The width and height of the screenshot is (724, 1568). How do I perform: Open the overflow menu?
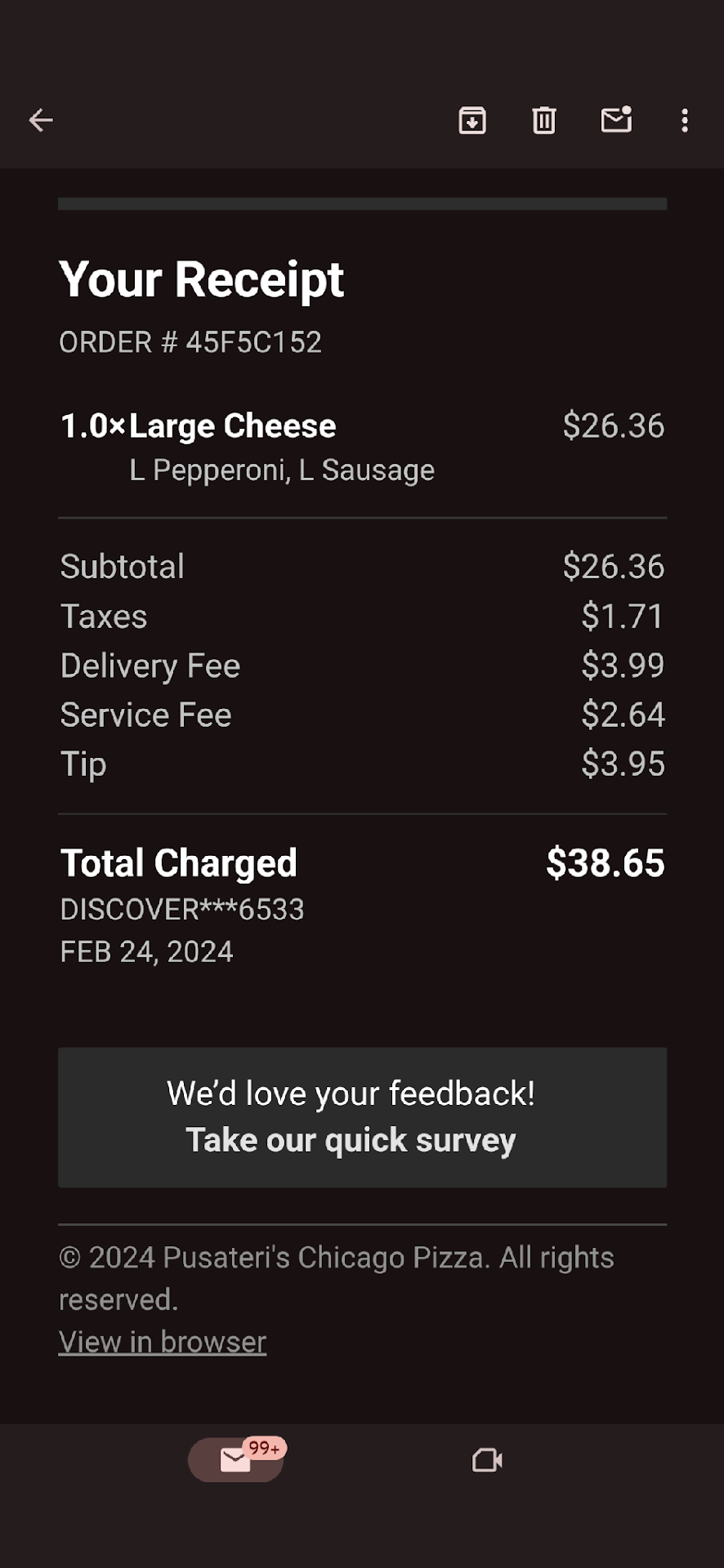click(x=685, y=120)
